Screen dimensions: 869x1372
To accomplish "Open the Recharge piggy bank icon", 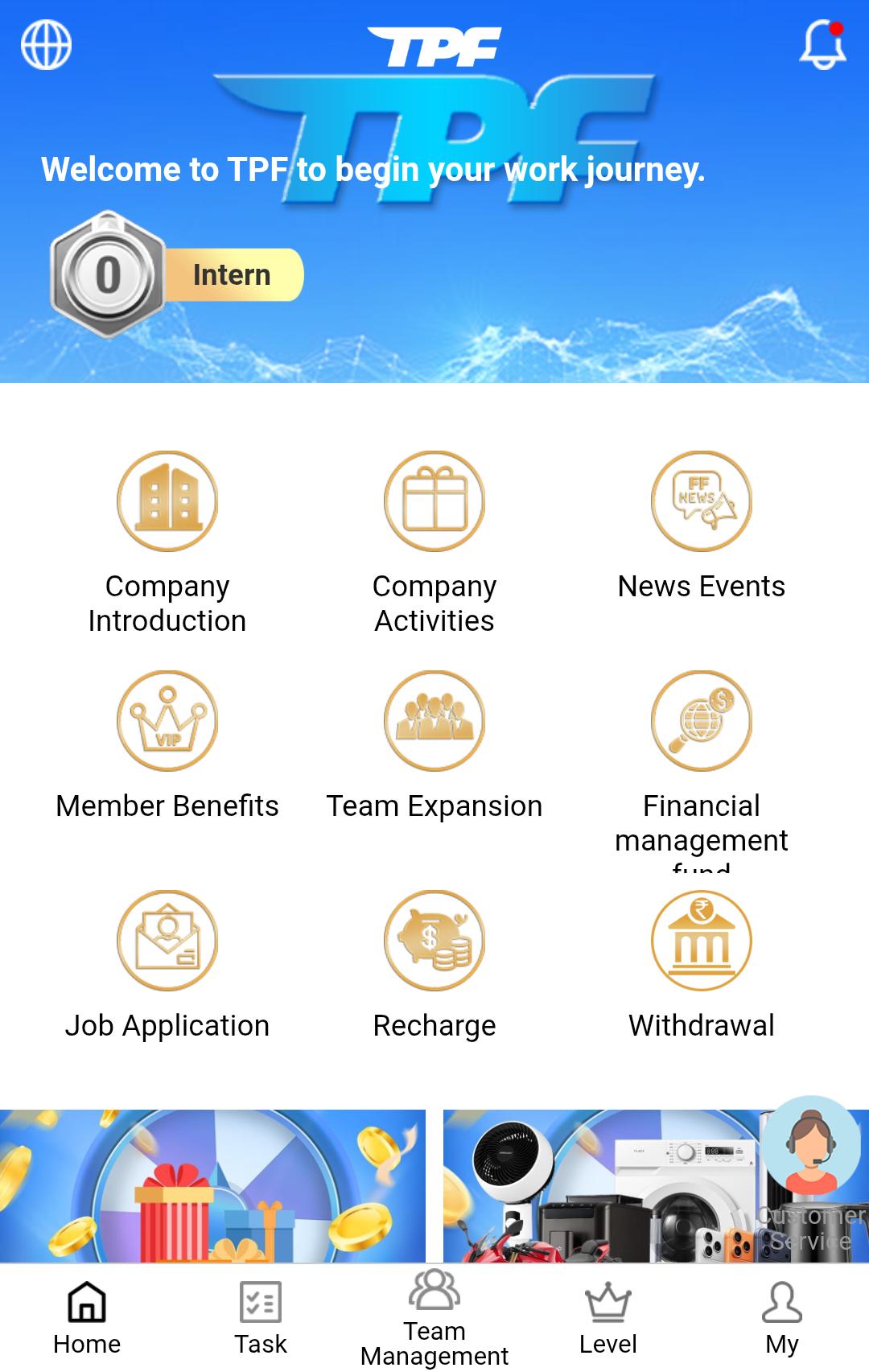I will point(434,940).
